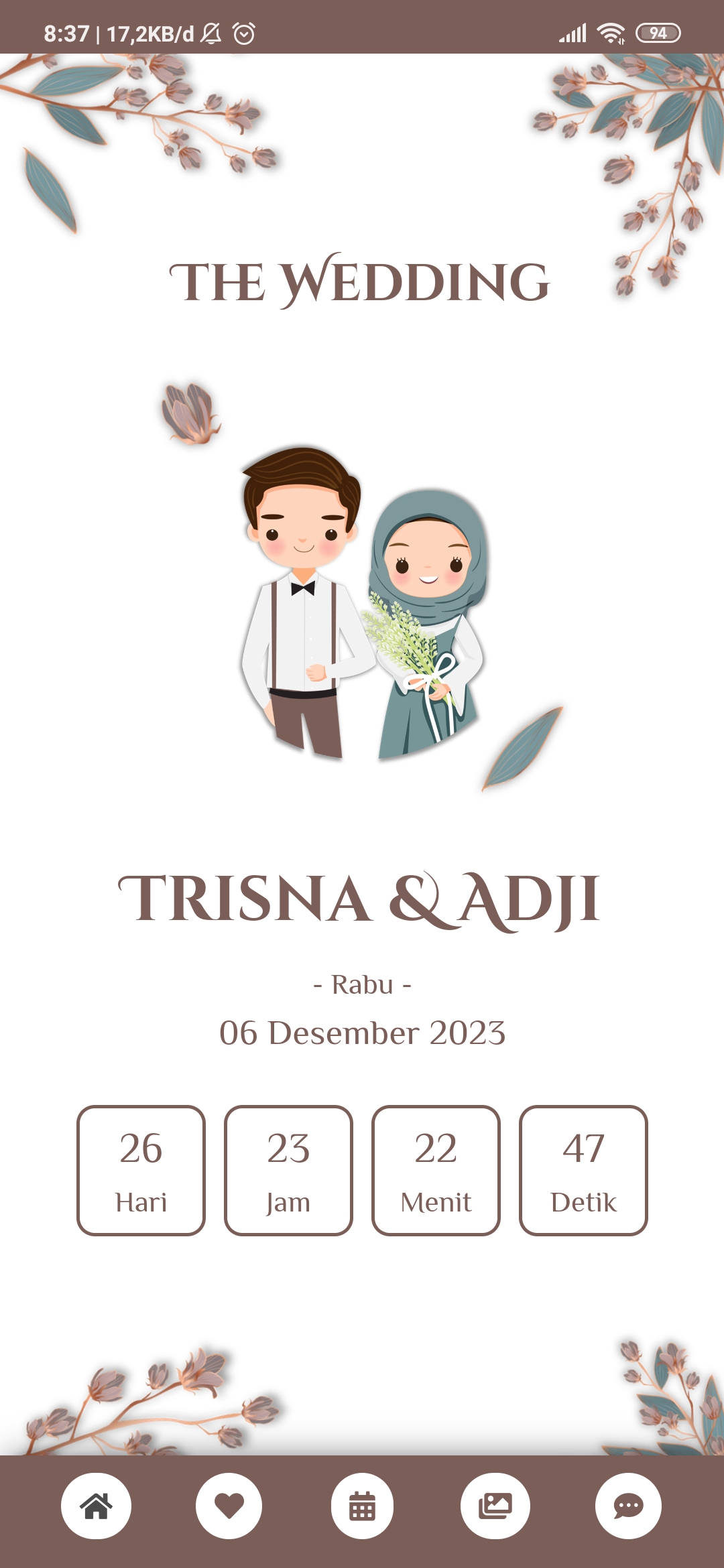This screenshot has height=1568, width=724.
Task: Open the heart couple section
Action: click(229, 1506)
